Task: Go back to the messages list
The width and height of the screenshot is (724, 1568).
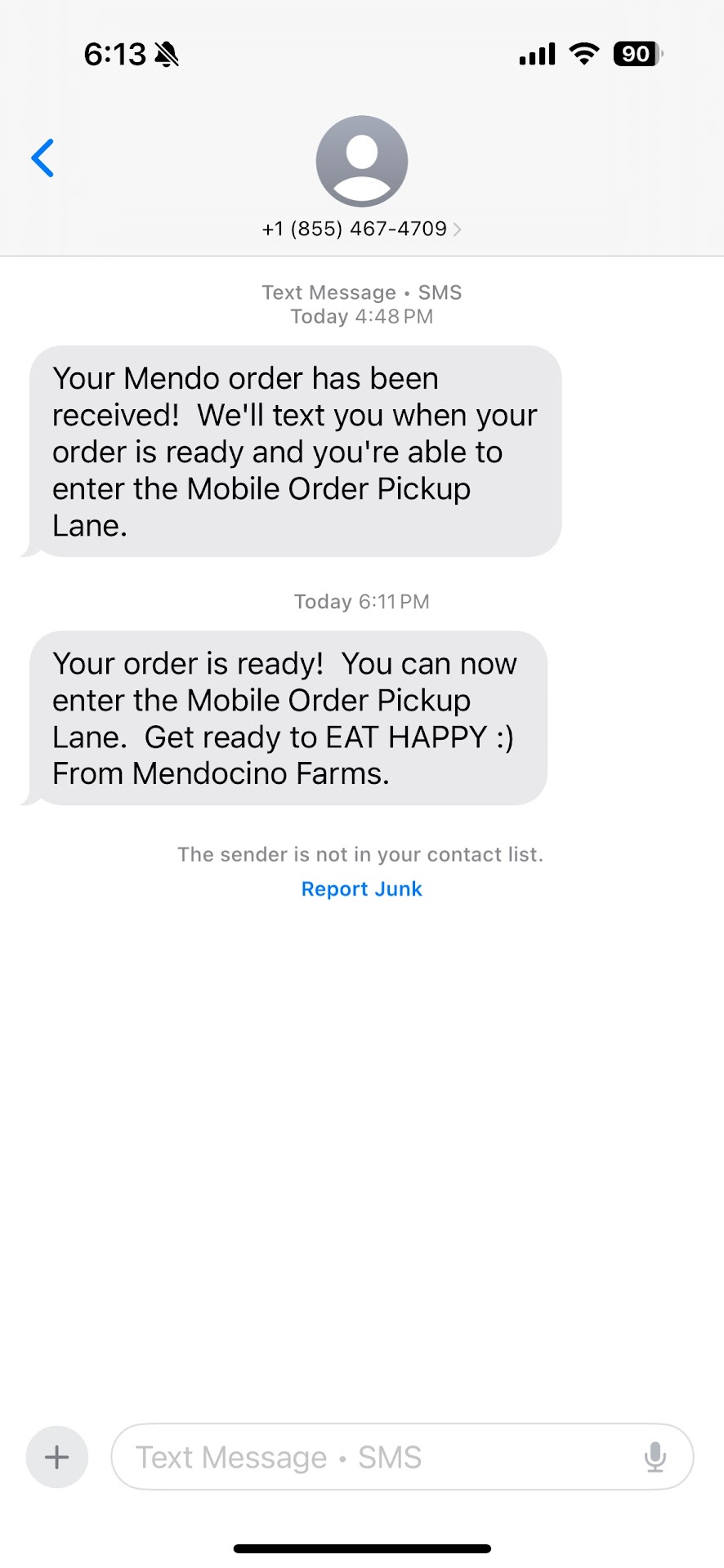Action: 42,158
